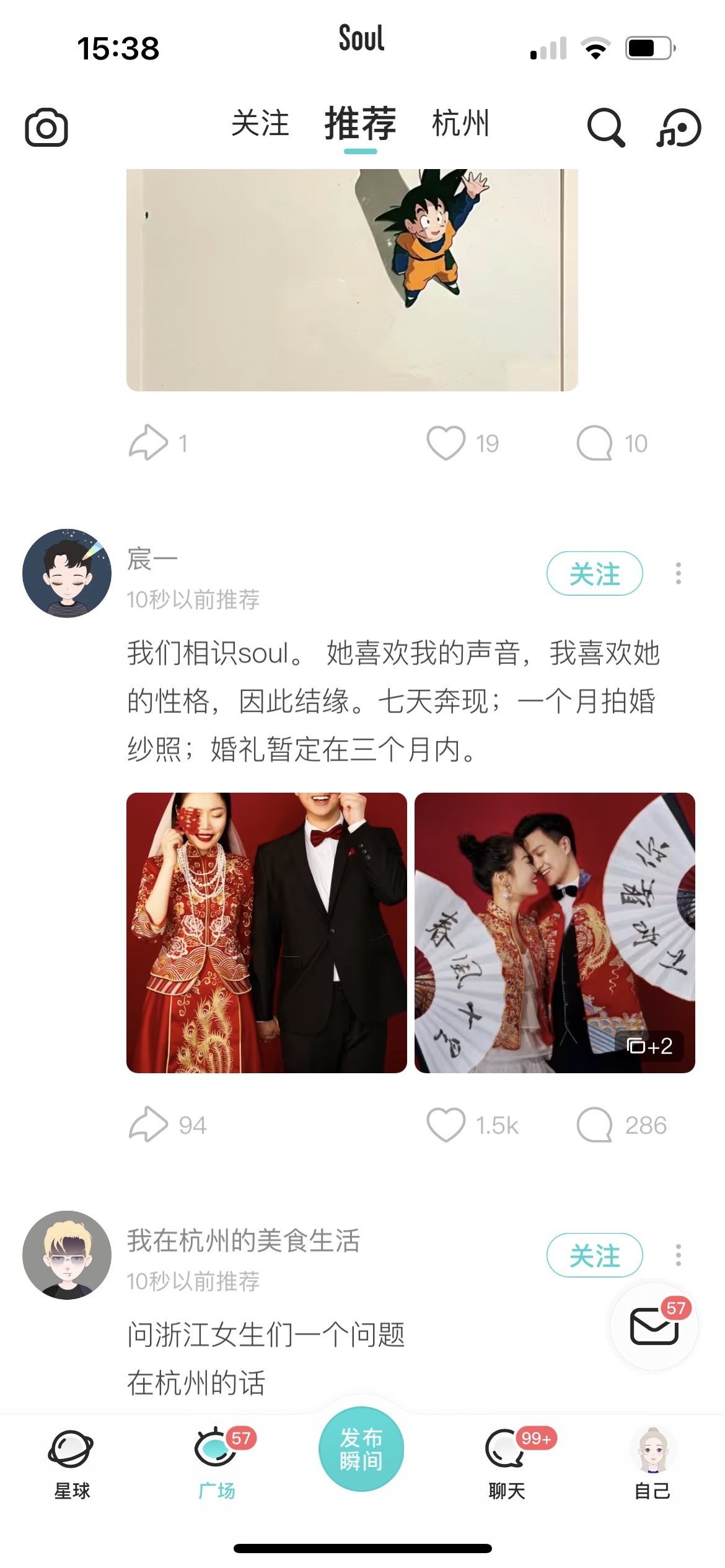Open the wedding photo marked +2
The height and width of the screenshot is (1568, 725).
[x=555, y=933]
